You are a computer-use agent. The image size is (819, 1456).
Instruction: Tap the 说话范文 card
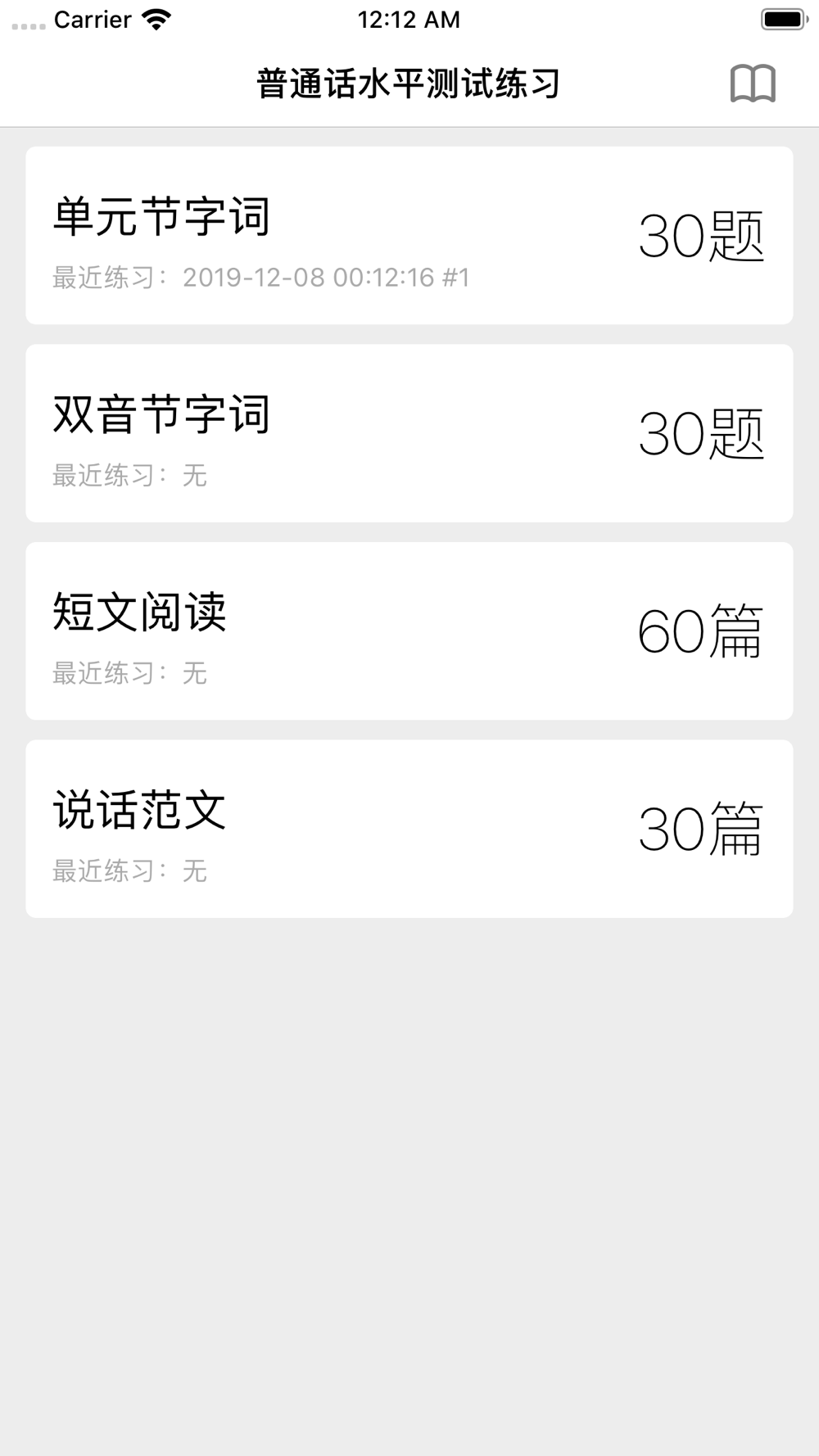pyautogui.click(x=409, y=829)
